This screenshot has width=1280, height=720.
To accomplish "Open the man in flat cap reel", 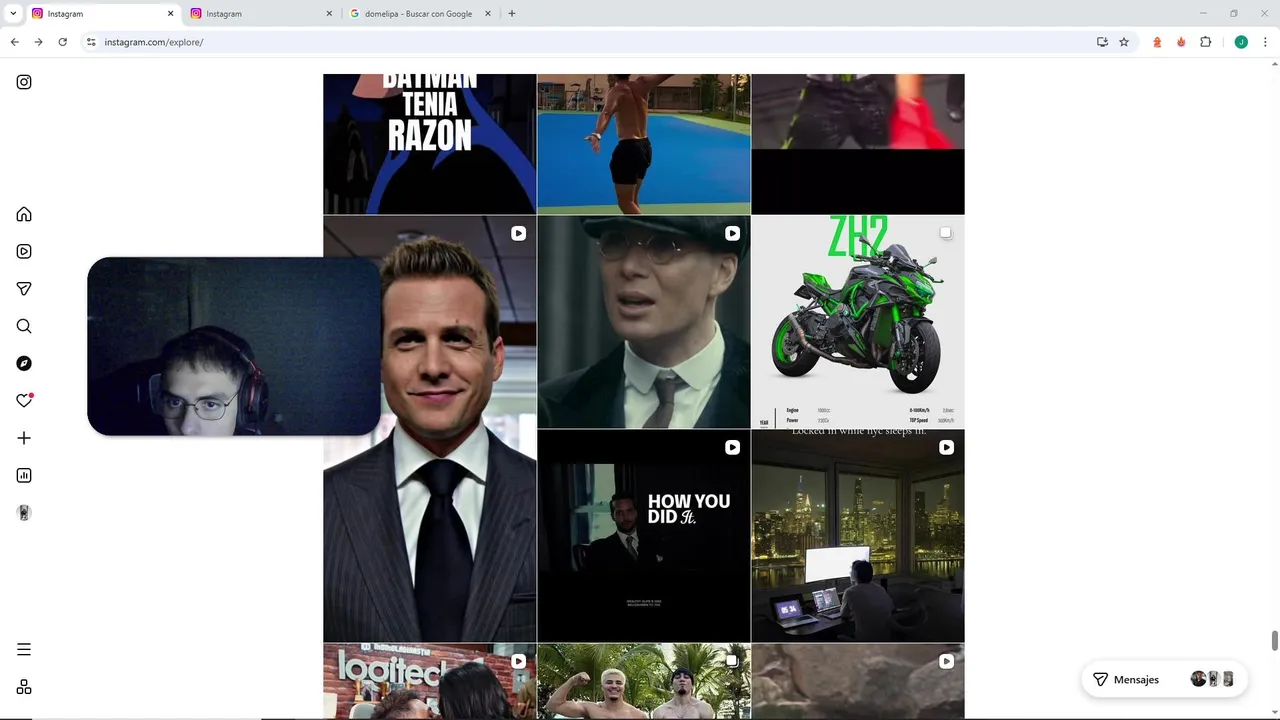I will click(x=643, y=322).
